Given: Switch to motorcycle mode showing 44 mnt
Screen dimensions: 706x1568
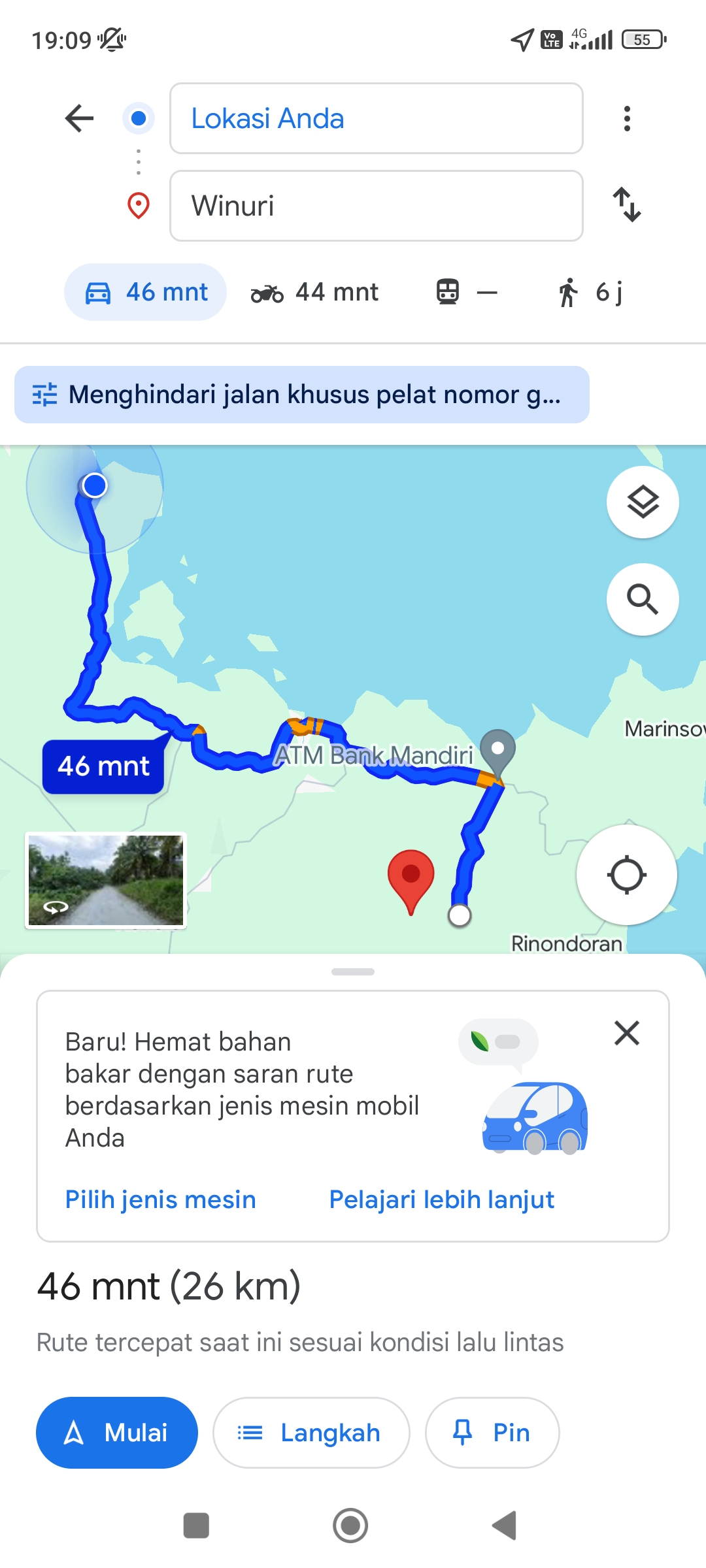Looking at the screenshot, I should coord(314,292).
